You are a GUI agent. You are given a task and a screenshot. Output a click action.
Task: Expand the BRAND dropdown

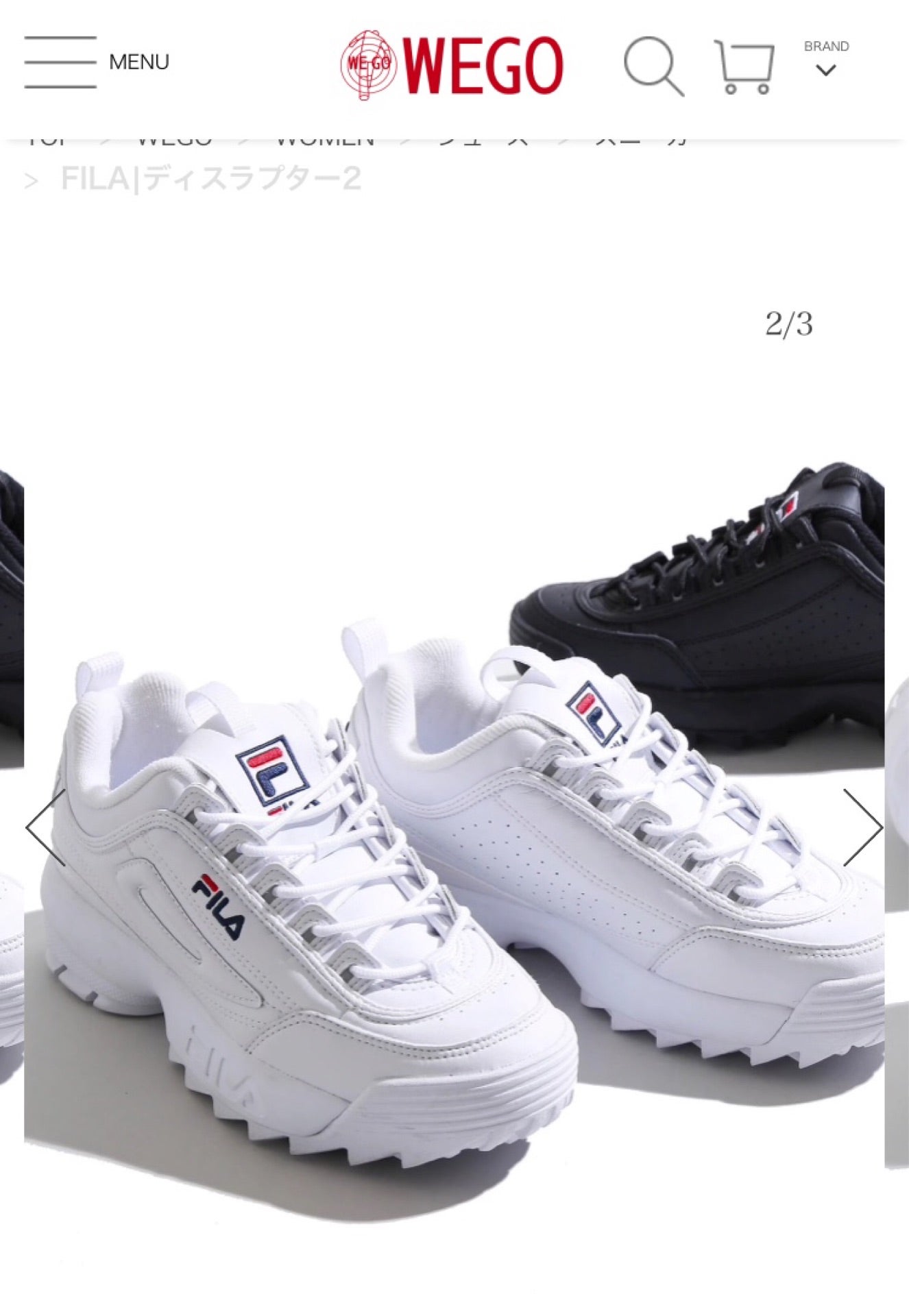826,60
